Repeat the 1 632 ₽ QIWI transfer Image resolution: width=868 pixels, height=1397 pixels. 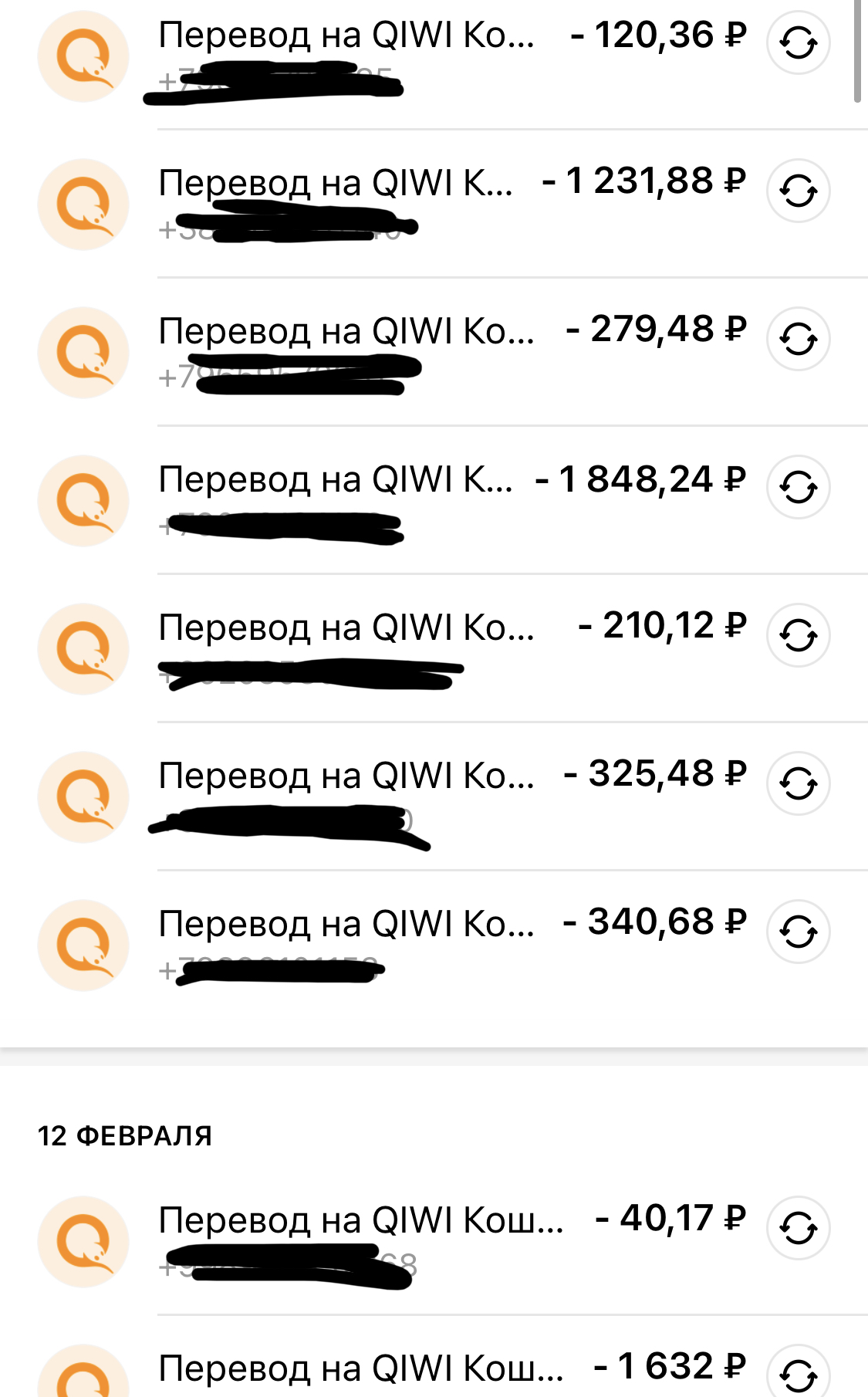click(798, 1372)
